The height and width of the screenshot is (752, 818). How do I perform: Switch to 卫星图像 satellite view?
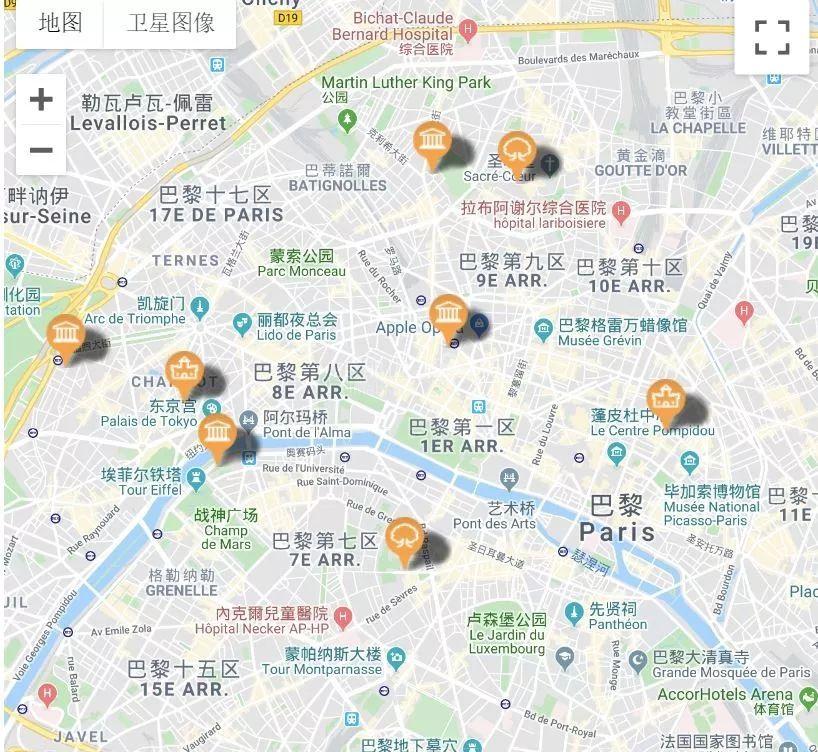click(x=171, y=23)
